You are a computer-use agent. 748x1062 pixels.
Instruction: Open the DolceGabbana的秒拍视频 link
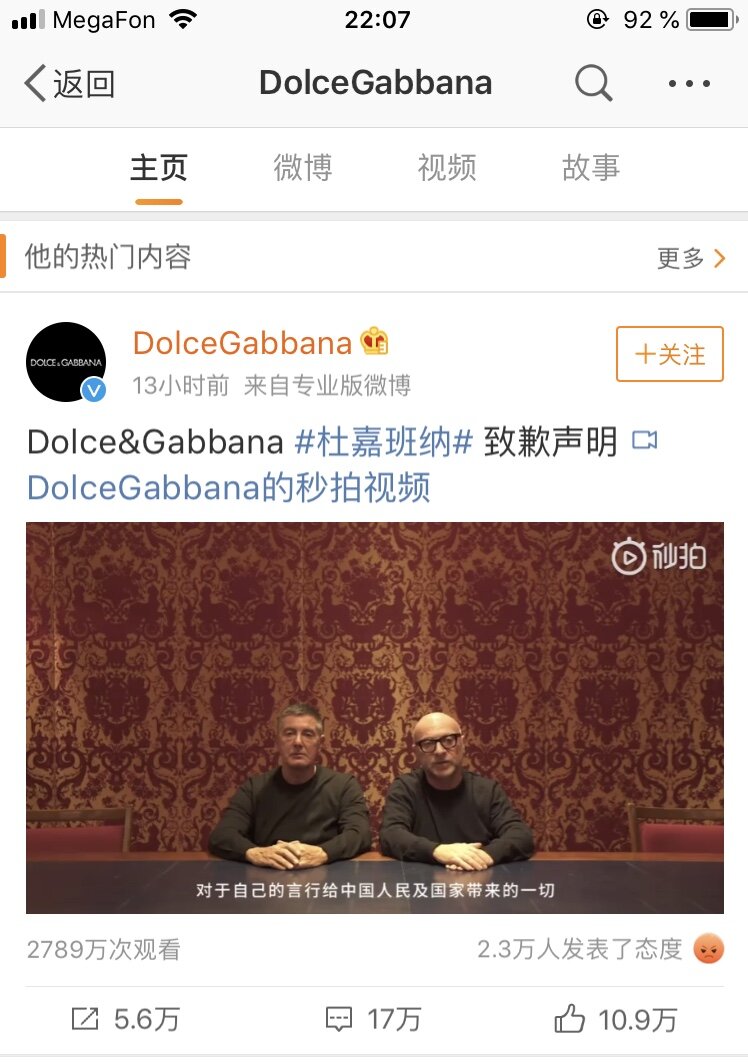pyautogui.click(x=228, y=488)
